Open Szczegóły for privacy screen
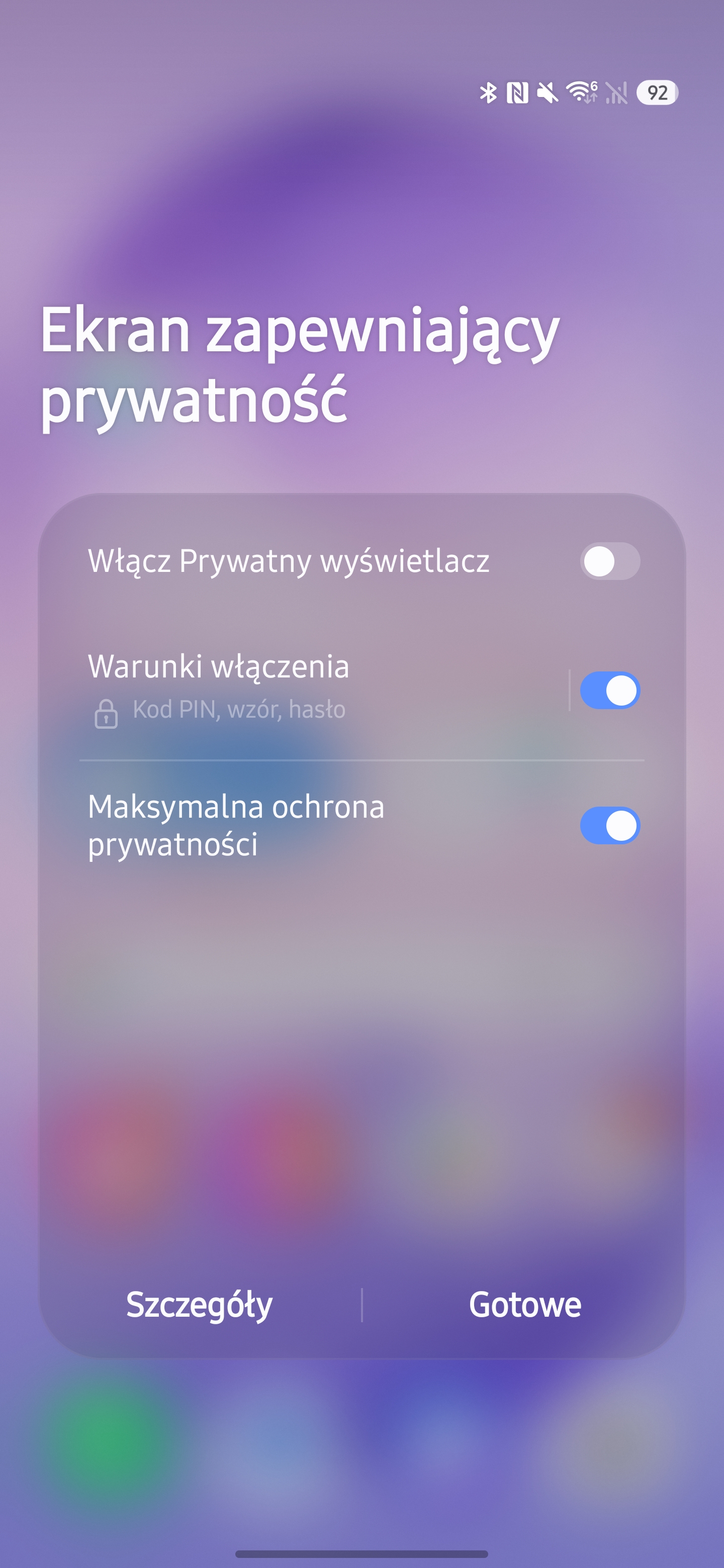Viewport: 724px width, 1568px height. (199, 1305)
